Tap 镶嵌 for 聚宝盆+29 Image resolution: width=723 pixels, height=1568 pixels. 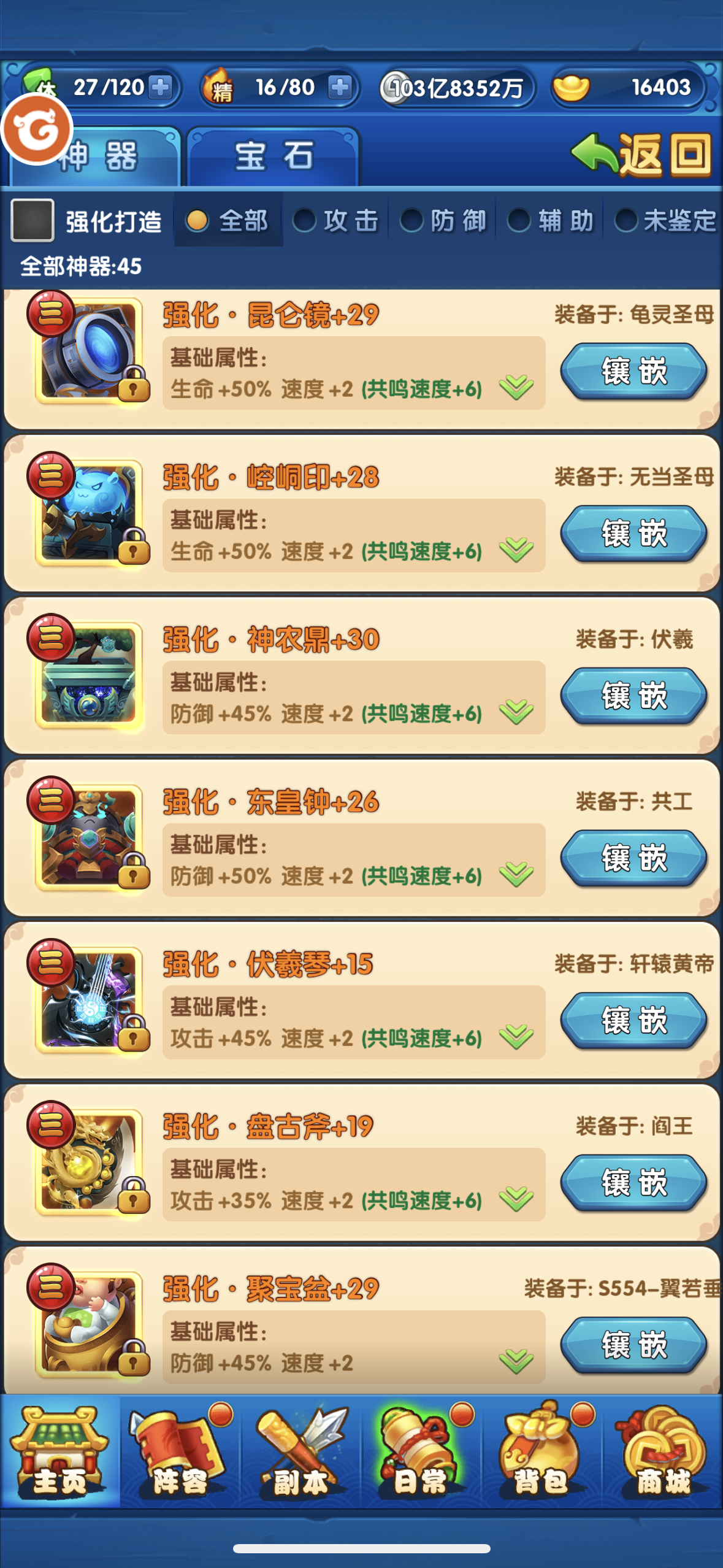click(633, 1345)
